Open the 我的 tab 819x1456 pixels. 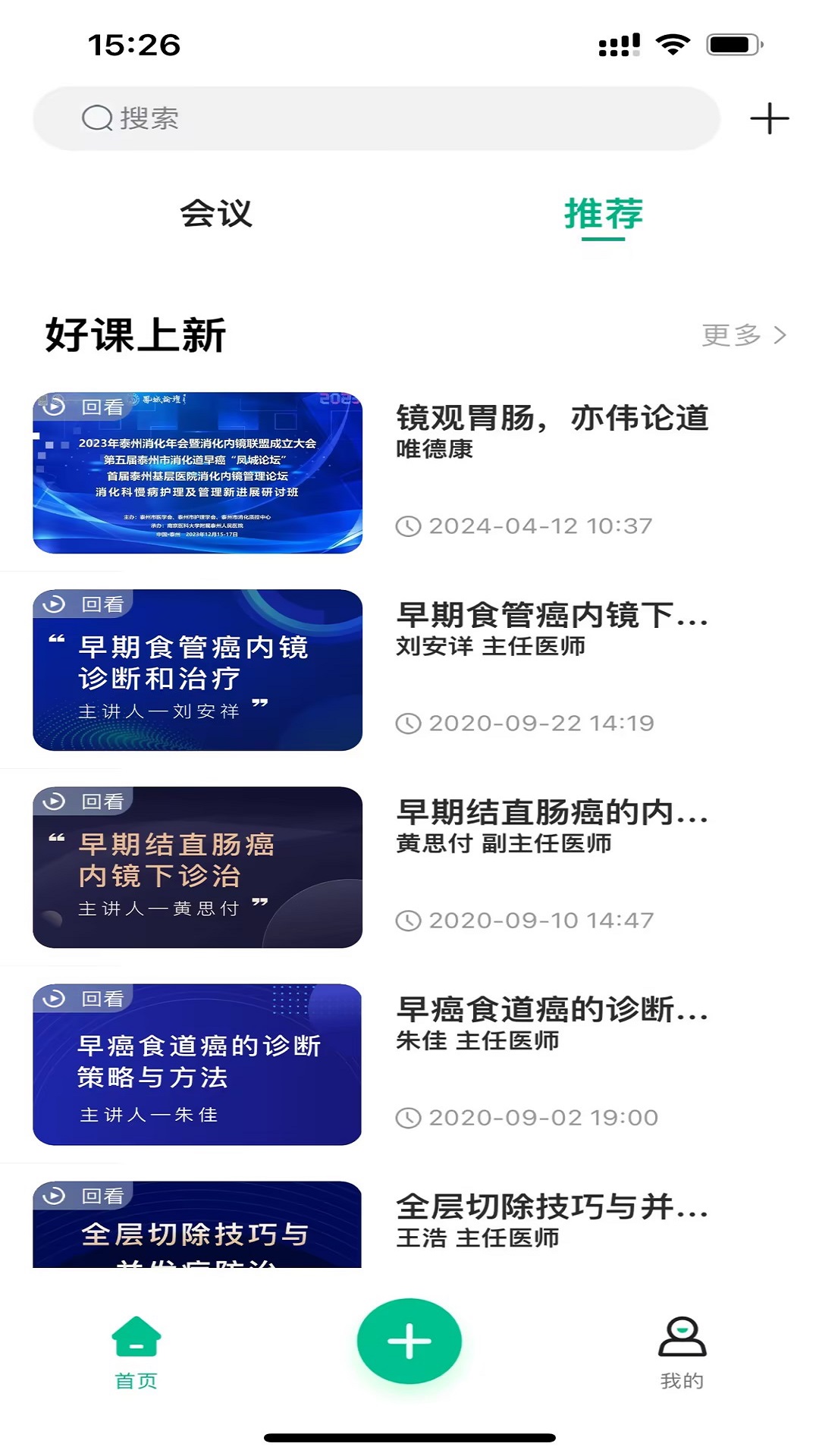click(x=682, y=1354)
